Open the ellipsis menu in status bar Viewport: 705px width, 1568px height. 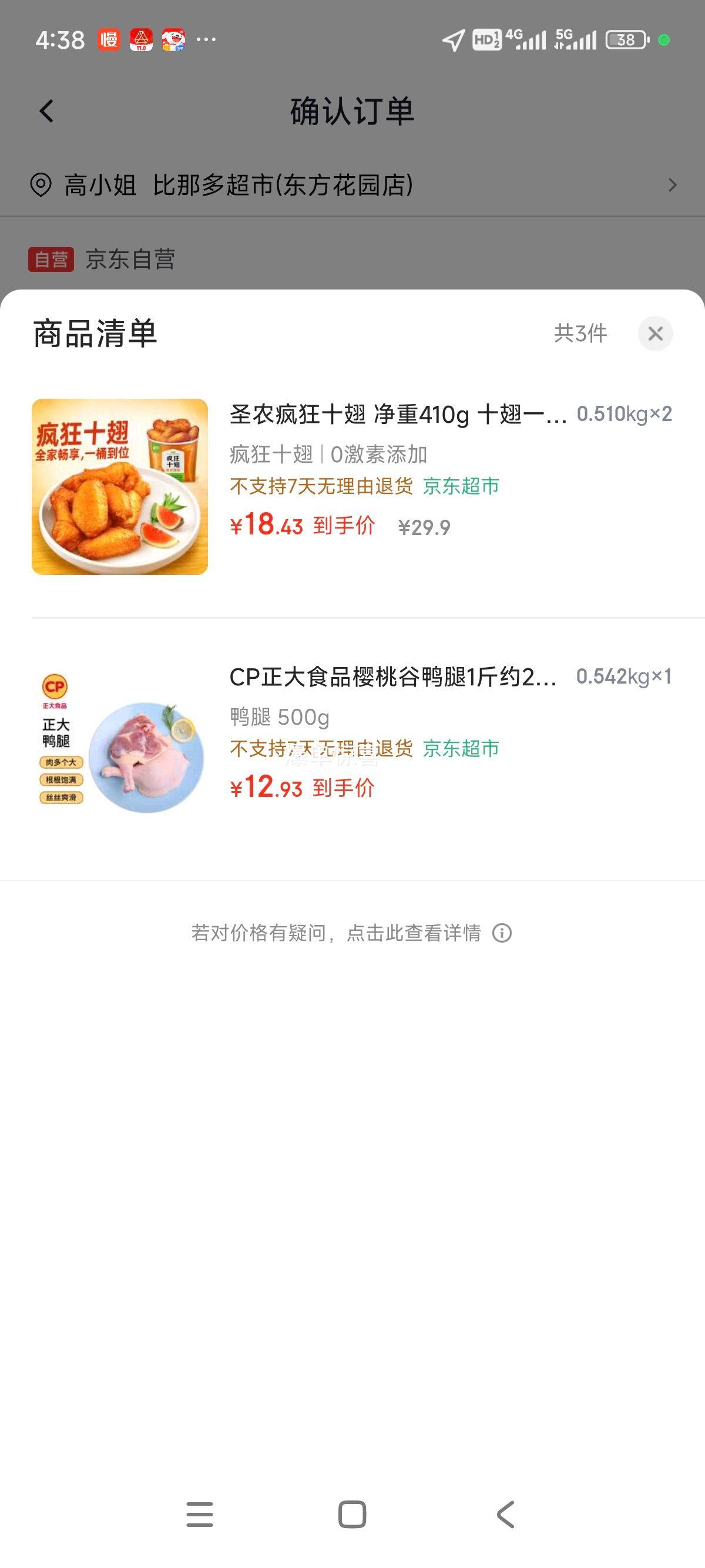206,39
